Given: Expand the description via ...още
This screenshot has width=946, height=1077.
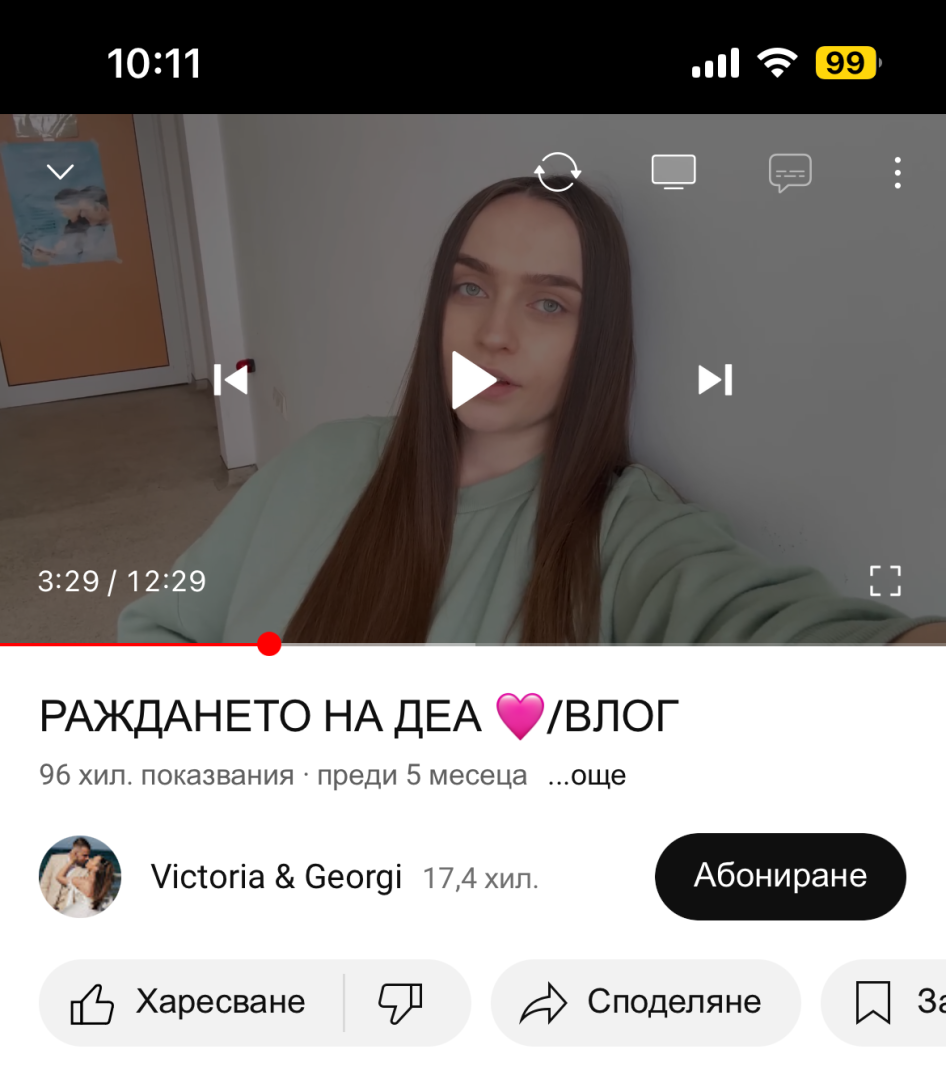Looking at the screenshot, I should pyautogui.click(x=587, y=775).
